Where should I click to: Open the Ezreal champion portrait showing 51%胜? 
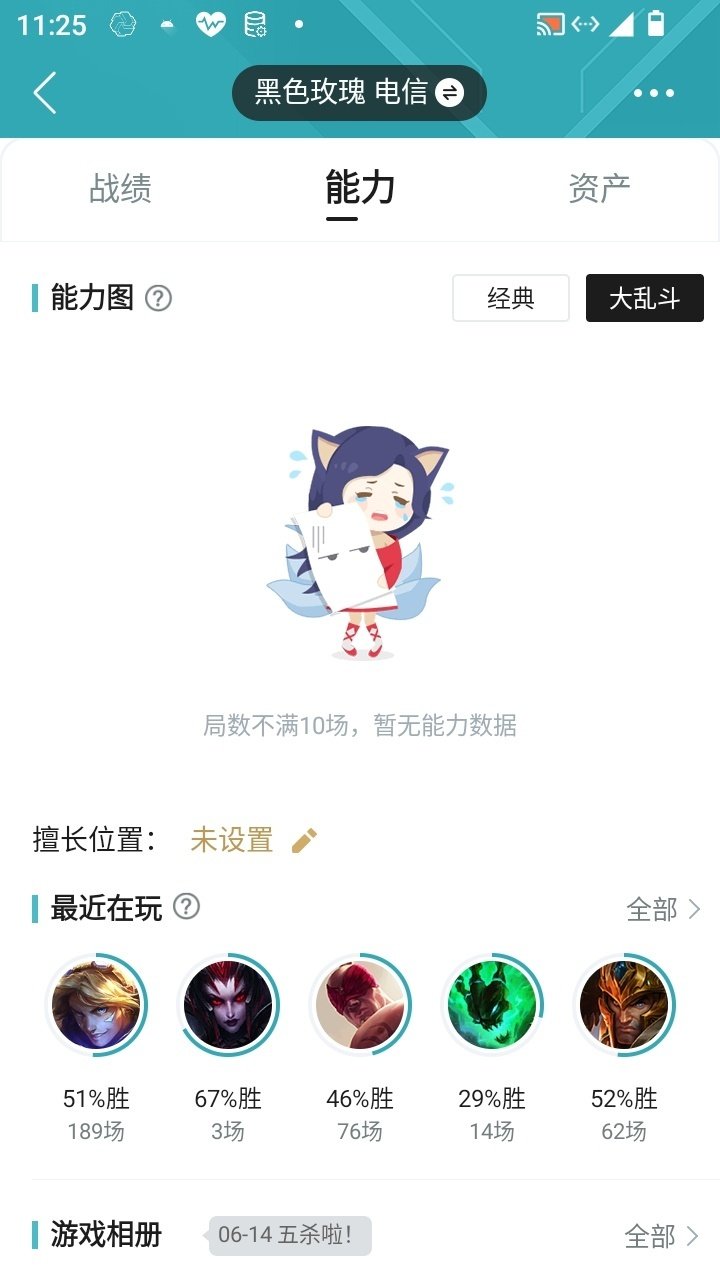[x=96, y=1005]
